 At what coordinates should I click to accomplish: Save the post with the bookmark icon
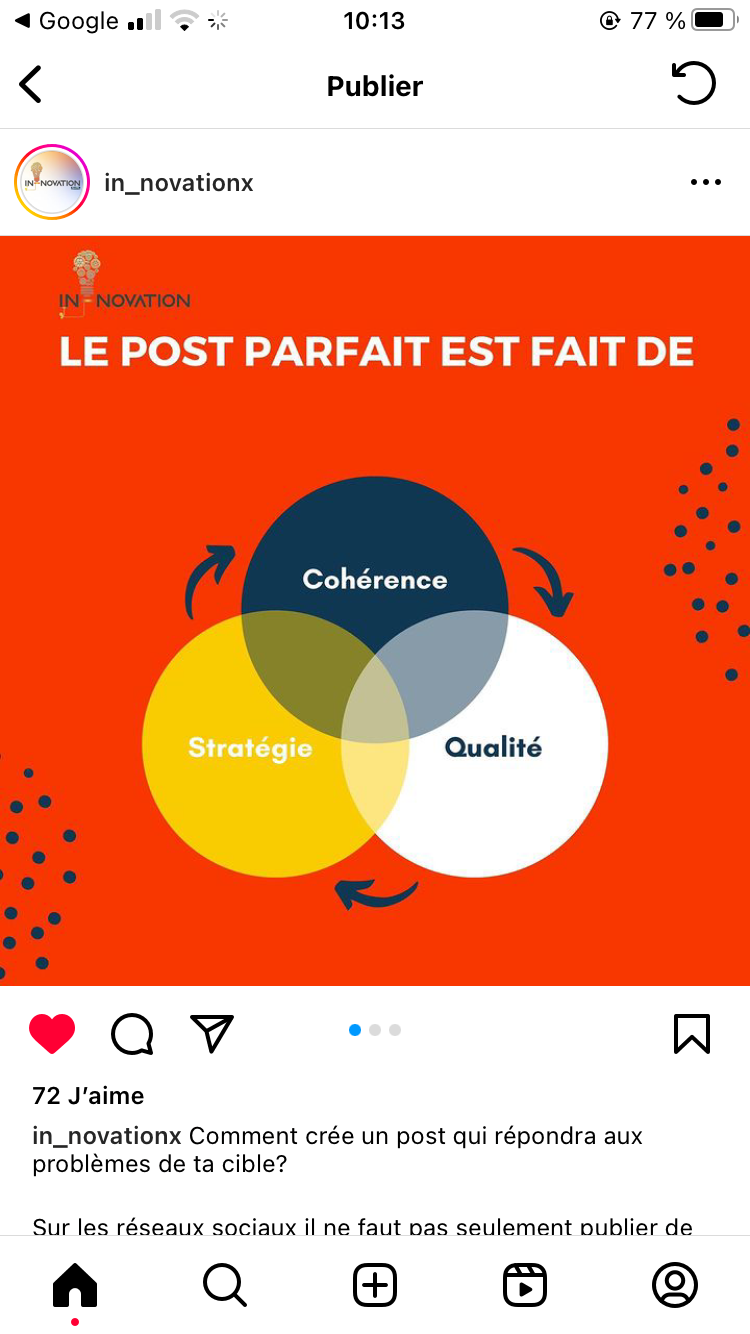point(692,1034)
